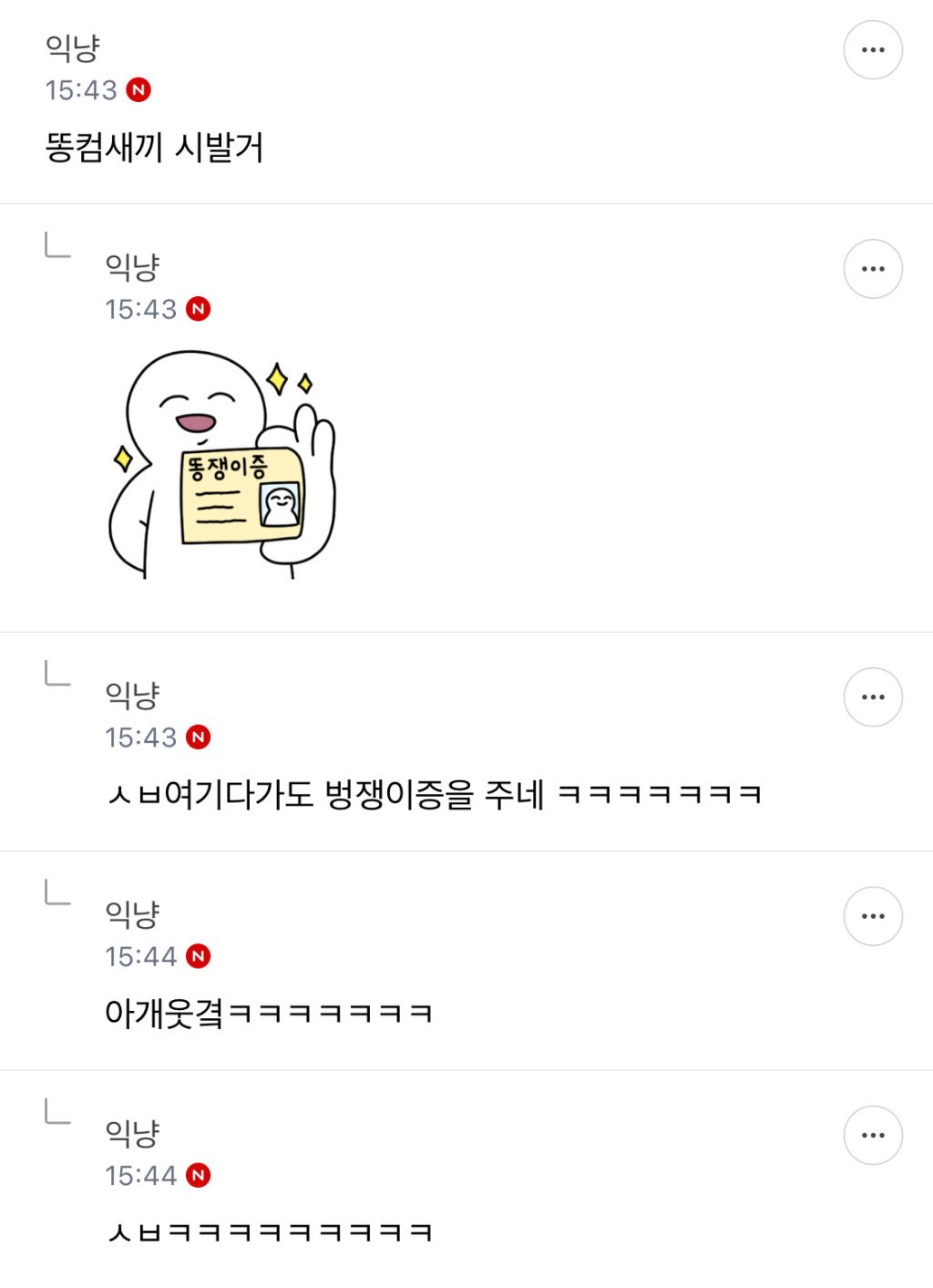
Task: Open more options on the 아개웃겨 reply
Action: coord(872,916)
